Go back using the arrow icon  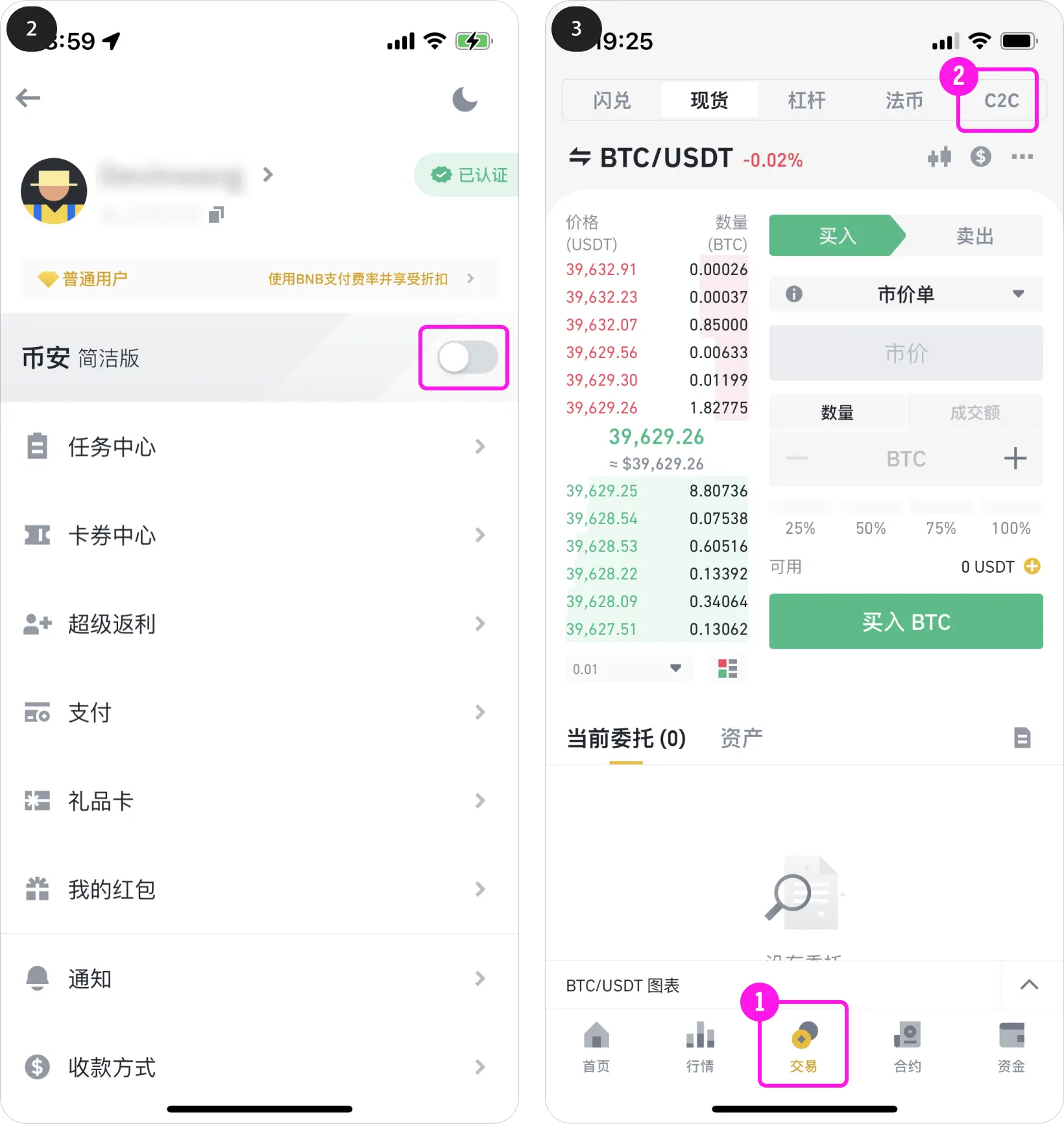coord(28,98)
